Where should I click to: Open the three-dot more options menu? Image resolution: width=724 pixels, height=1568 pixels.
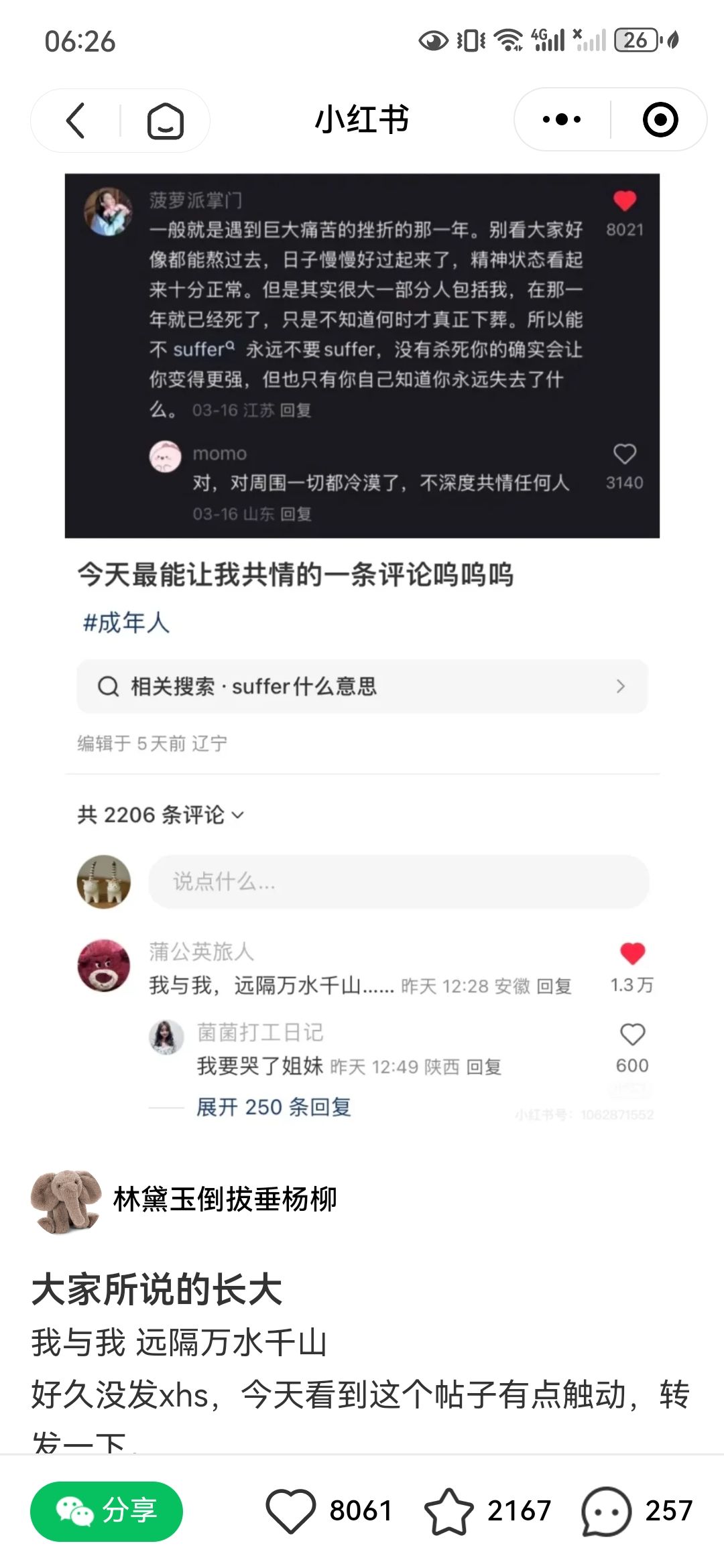click(562, 120)
